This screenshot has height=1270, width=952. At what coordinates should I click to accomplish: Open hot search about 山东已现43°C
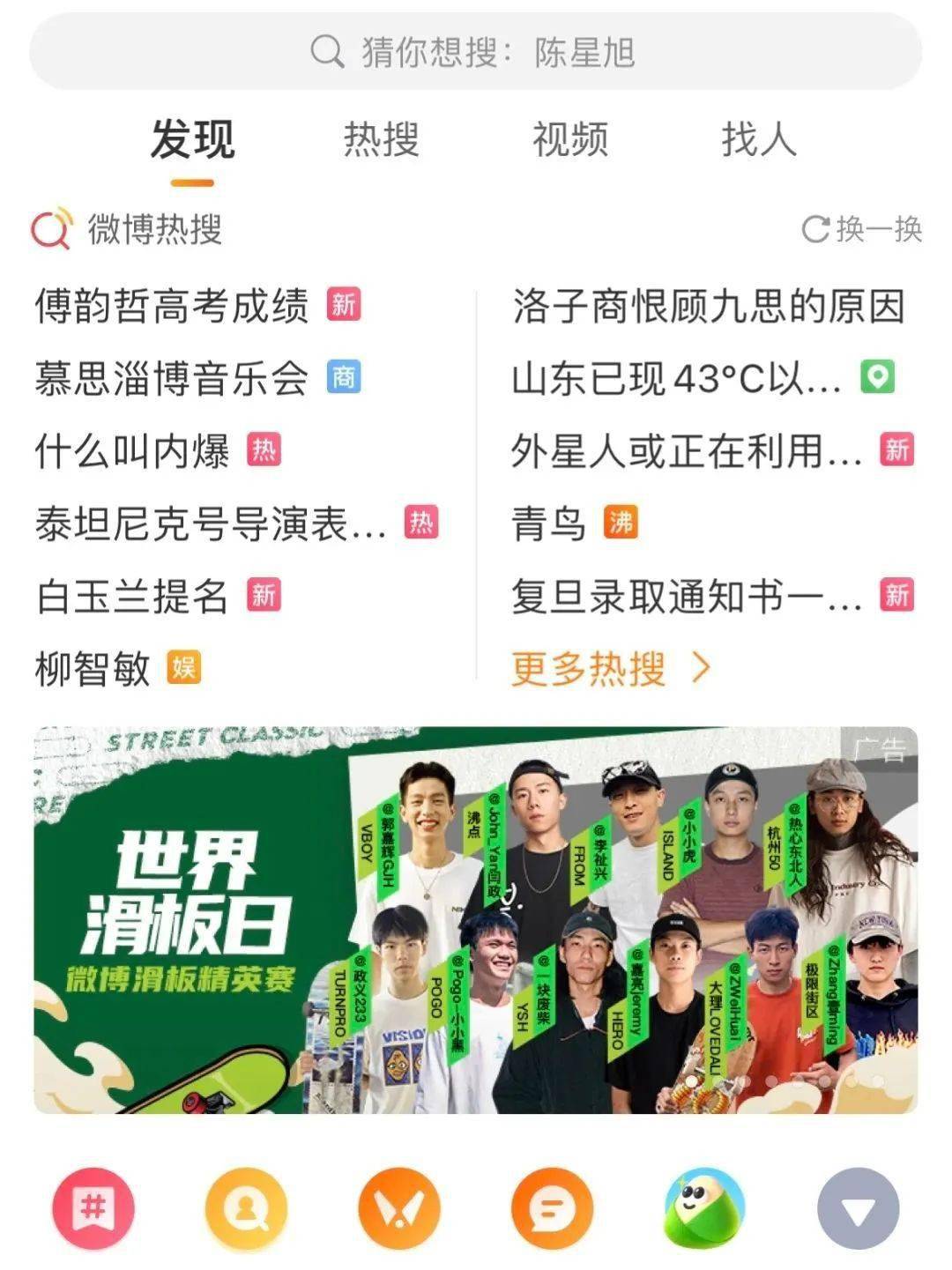[x=677, y=379]
